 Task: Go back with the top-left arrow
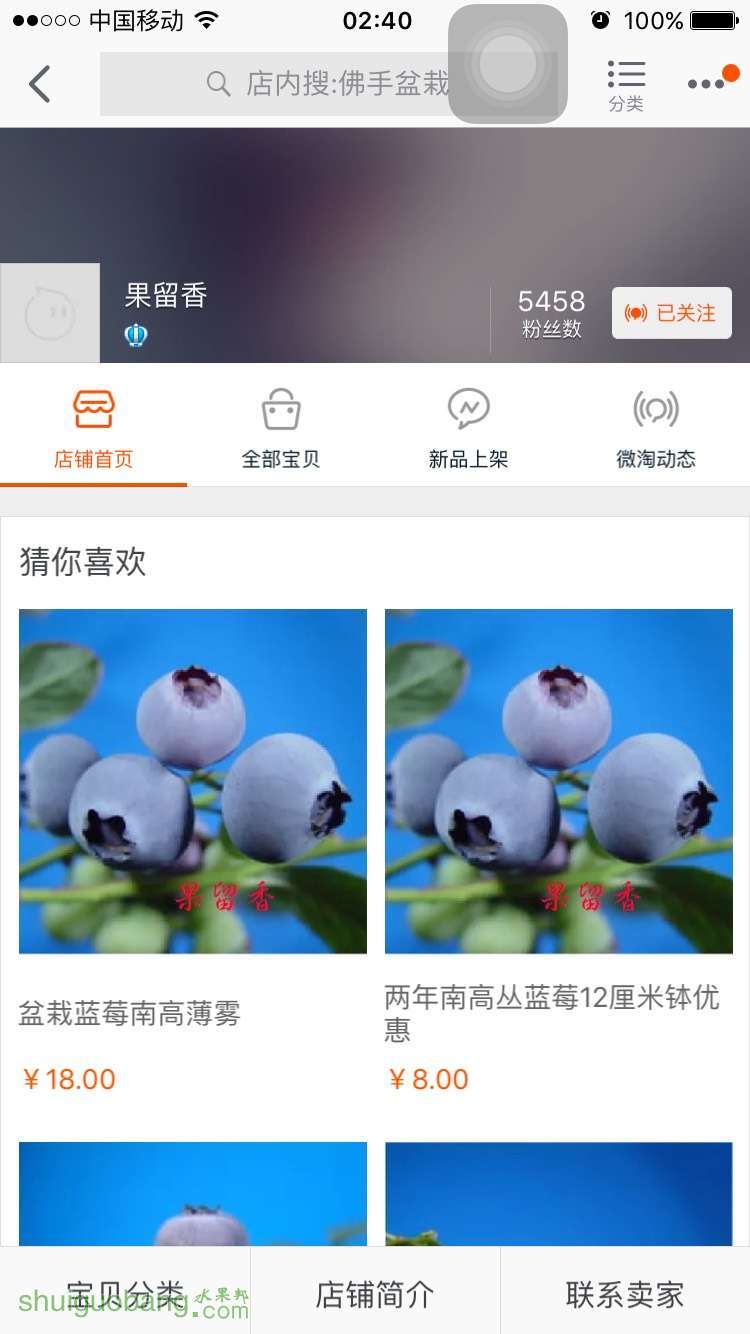coord(39,84)
